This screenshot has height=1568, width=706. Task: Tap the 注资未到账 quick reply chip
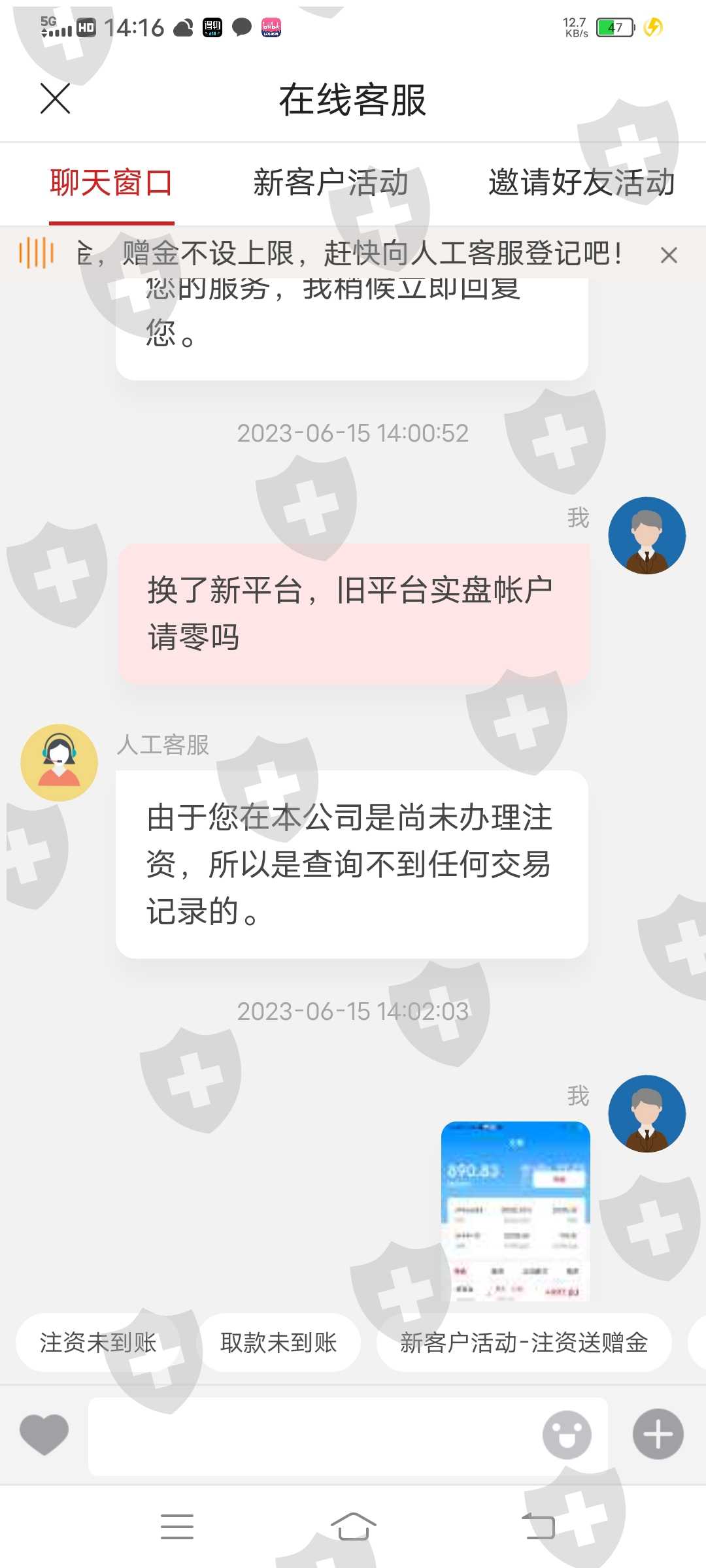click(x=98, y=1343)
